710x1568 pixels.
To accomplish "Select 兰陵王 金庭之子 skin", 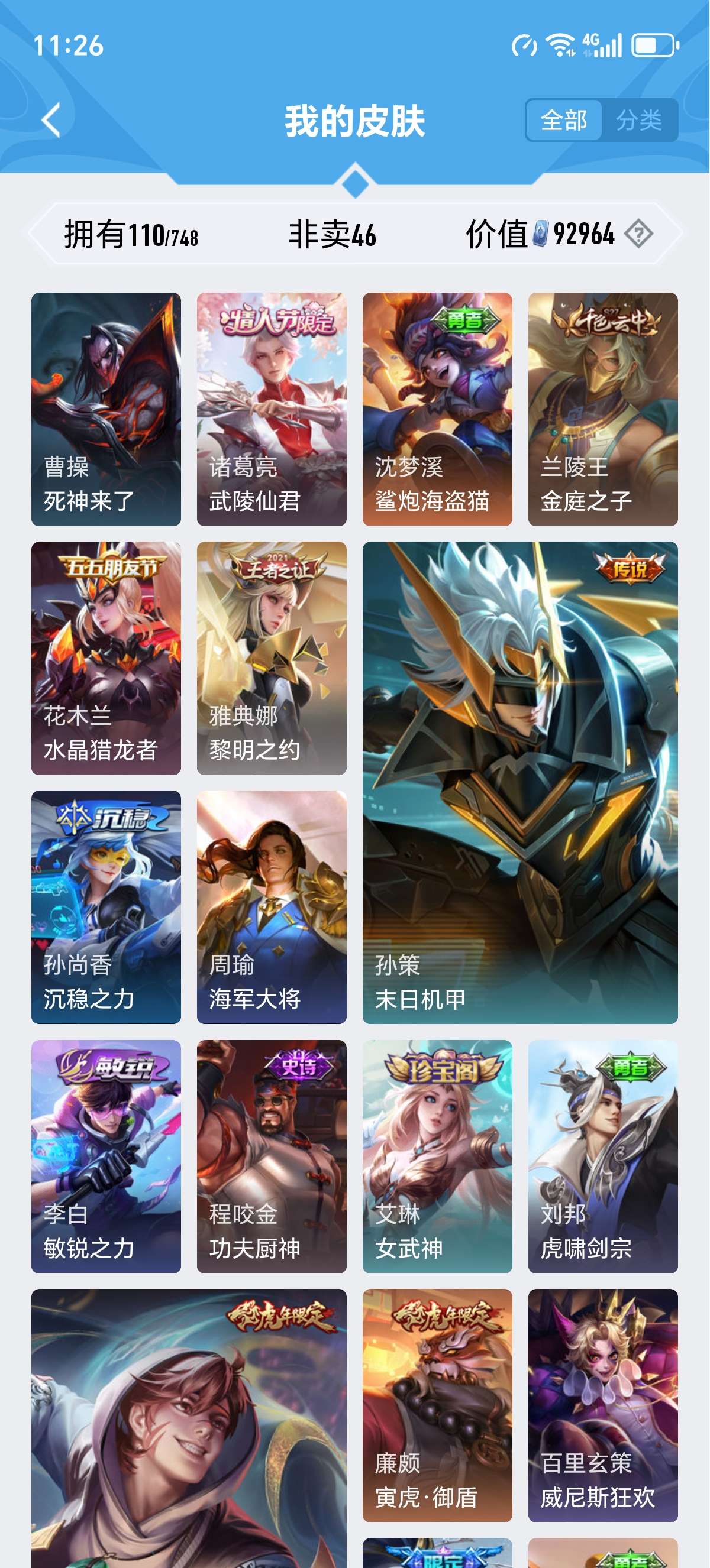I will click(x=603, y=409).
